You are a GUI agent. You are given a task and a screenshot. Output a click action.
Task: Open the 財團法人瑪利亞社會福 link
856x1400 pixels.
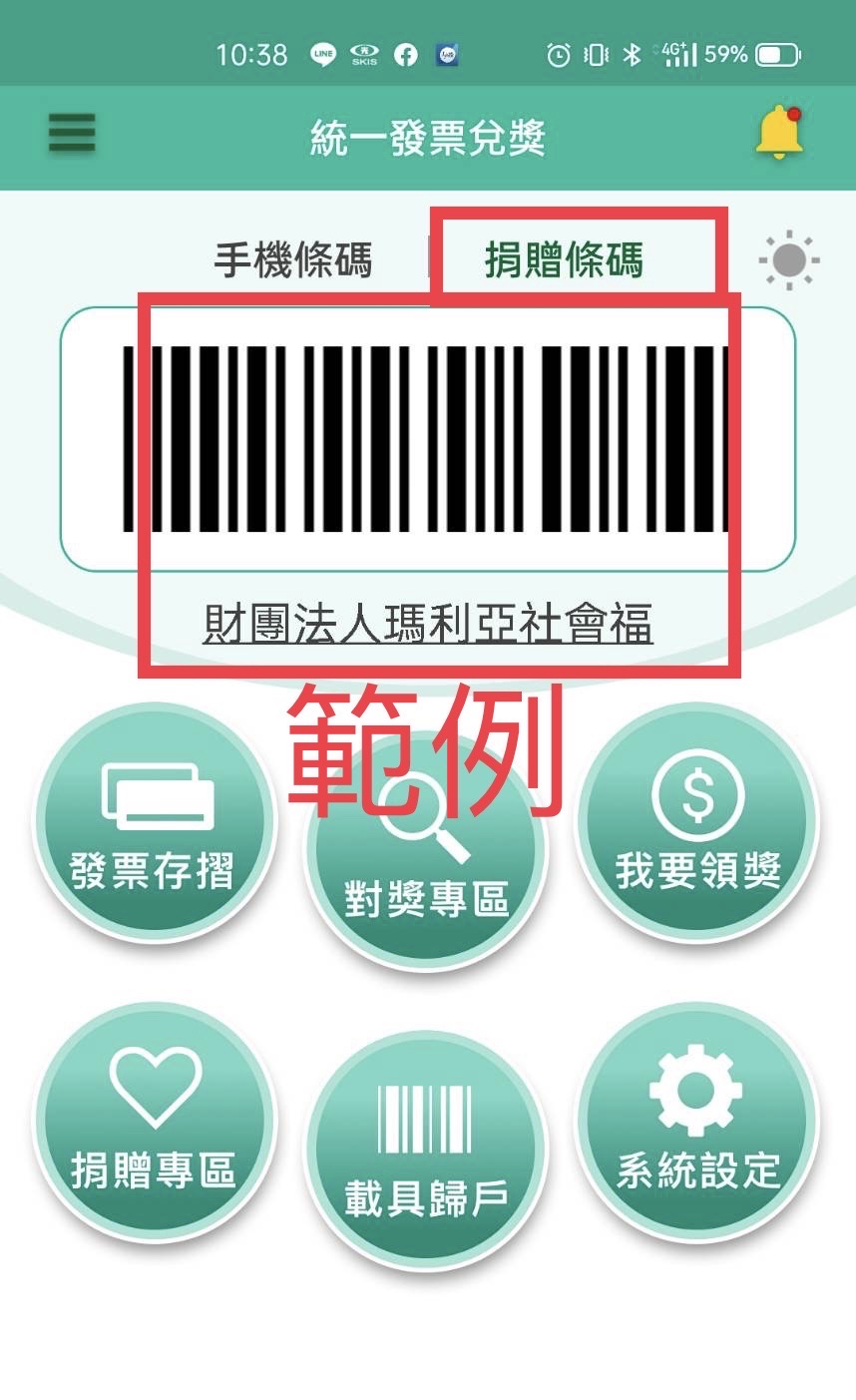pos(428,623)
